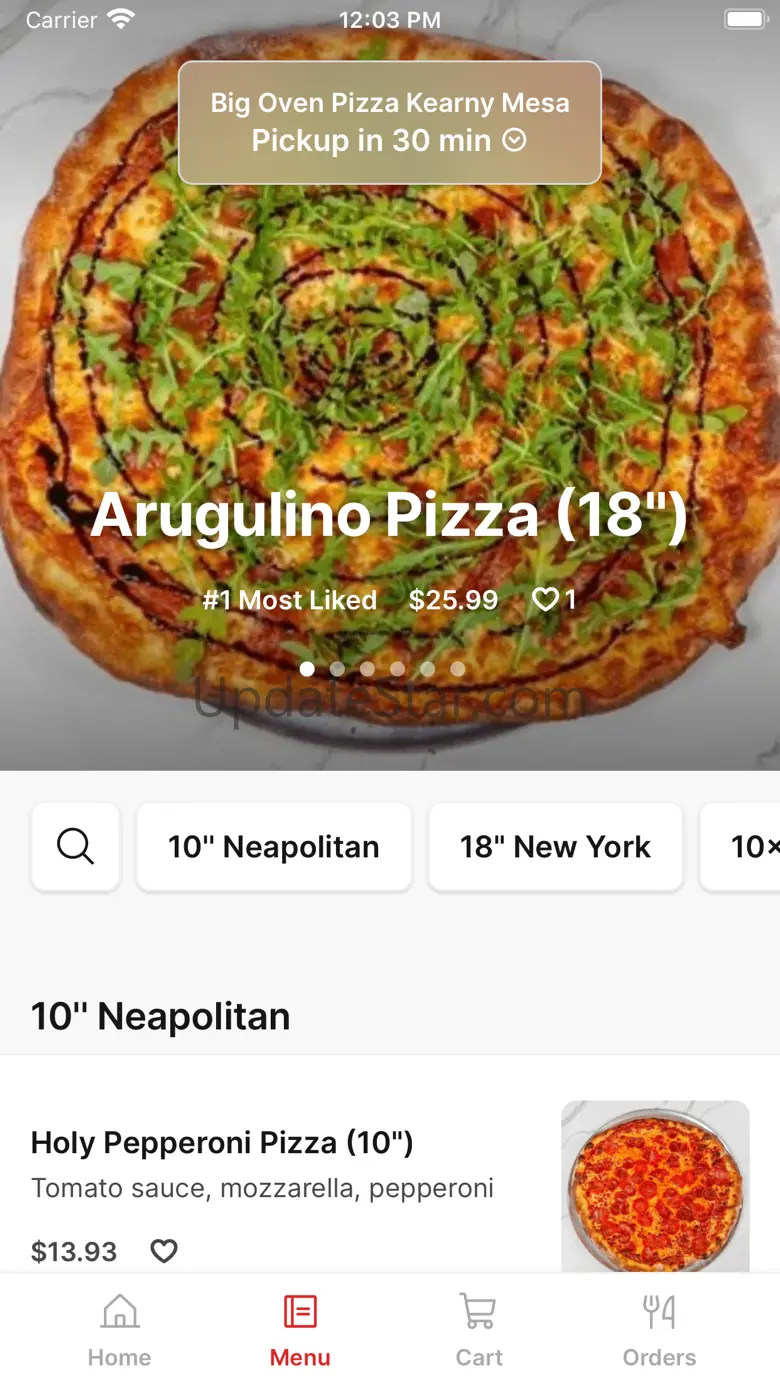Select the 18" New York category chip

pyautogui.click(x=555, y=846)
